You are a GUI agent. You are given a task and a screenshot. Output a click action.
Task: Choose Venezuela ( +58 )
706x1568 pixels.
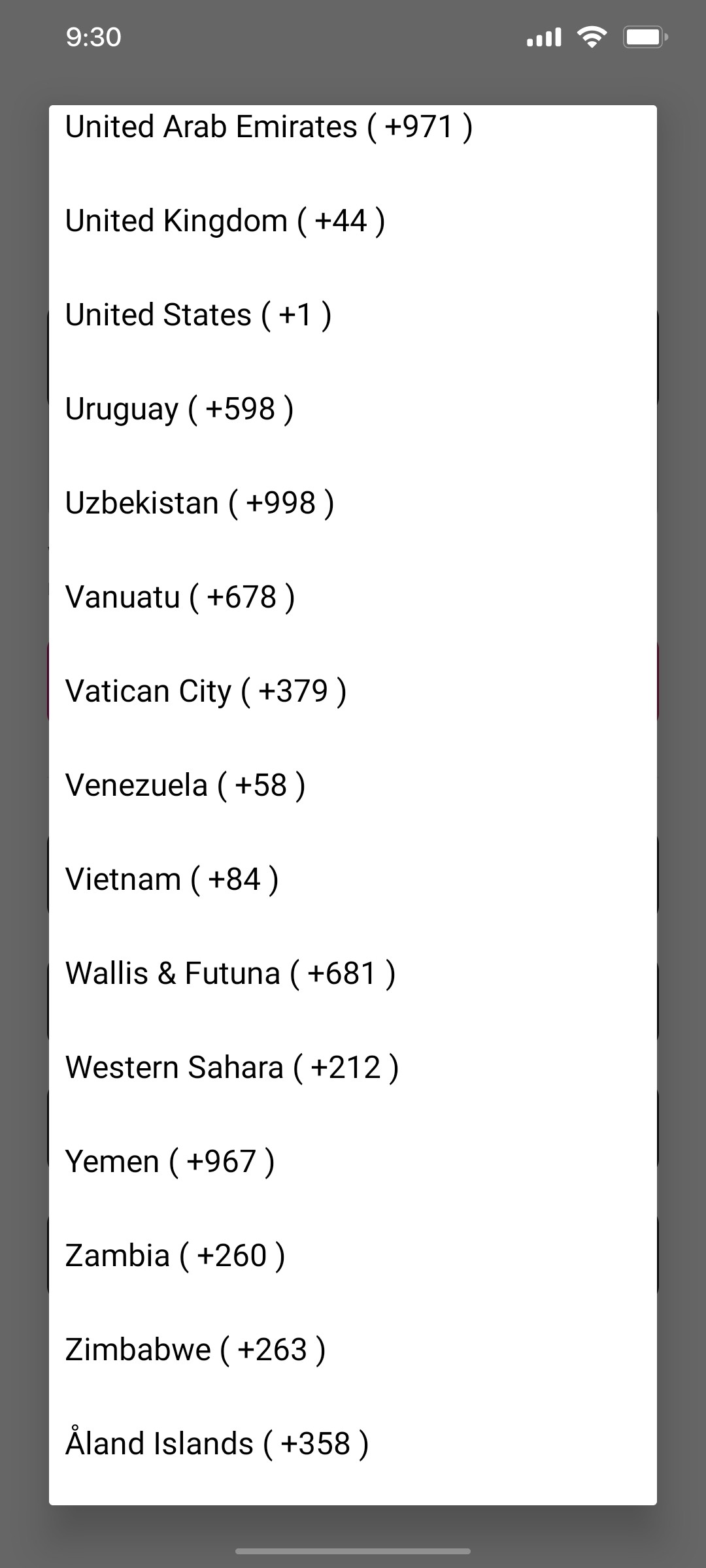tap(184, 785)
